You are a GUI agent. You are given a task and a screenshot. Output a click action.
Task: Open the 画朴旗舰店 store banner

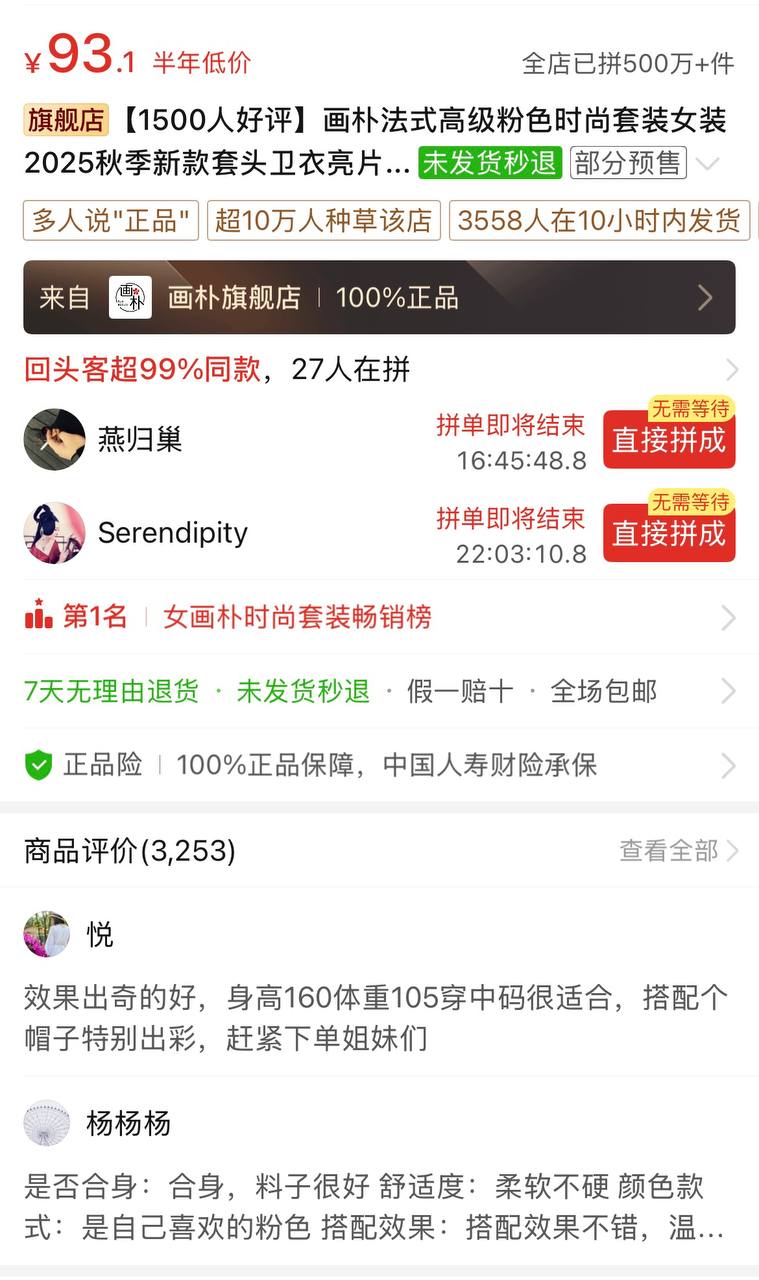pyautogui.click(x=379, y=297)
